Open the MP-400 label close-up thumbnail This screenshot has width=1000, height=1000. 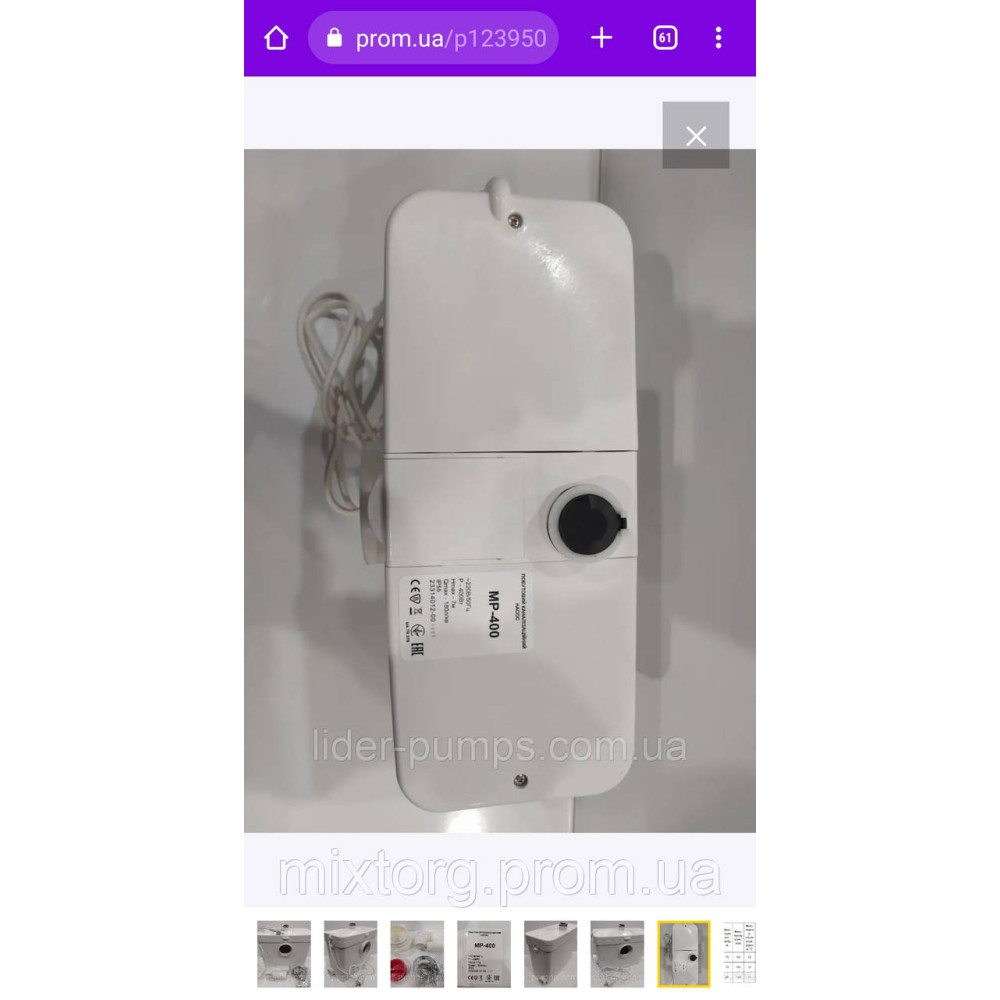[x=484, y=954]
